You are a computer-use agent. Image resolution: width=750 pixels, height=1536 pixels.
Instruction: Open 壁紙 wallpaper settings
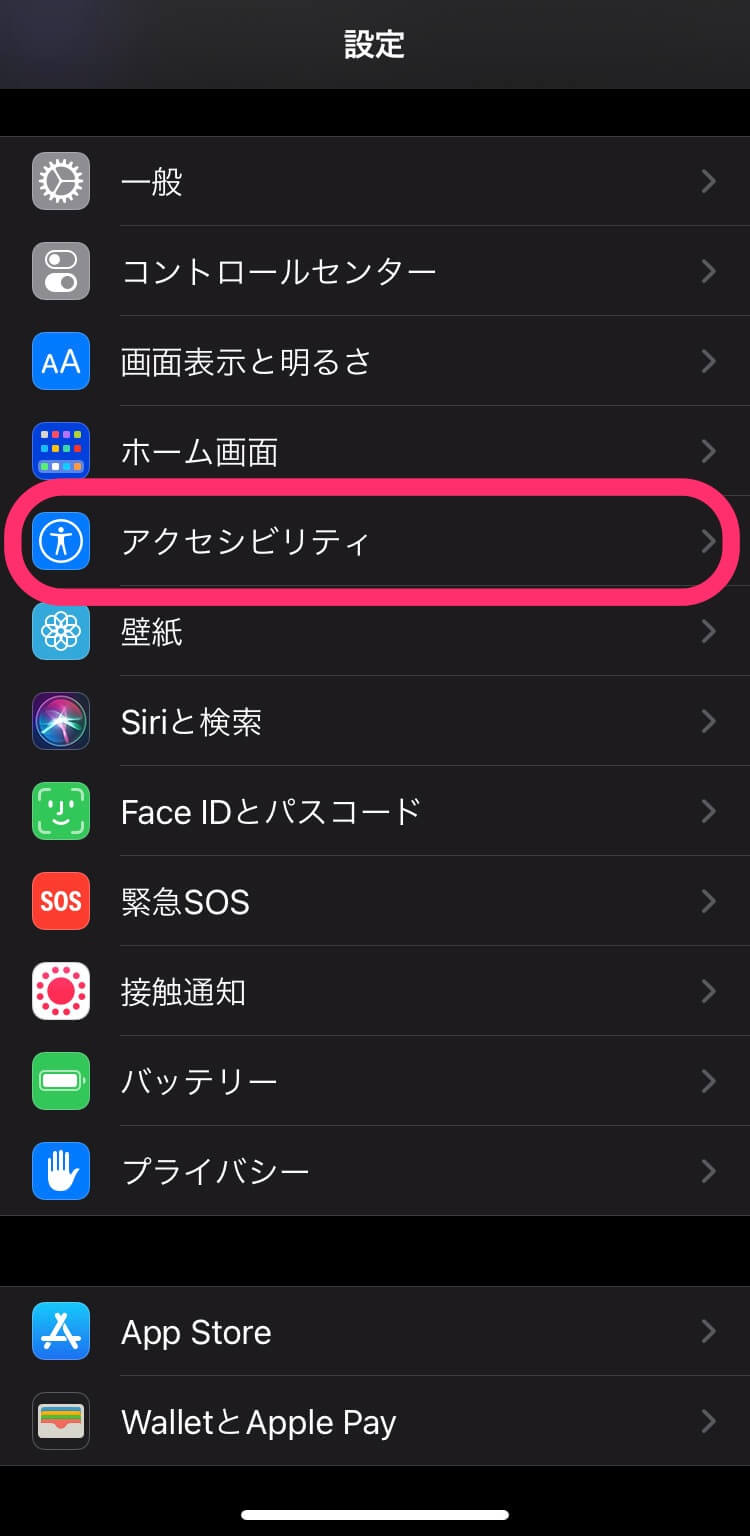(x=375, y=632)
